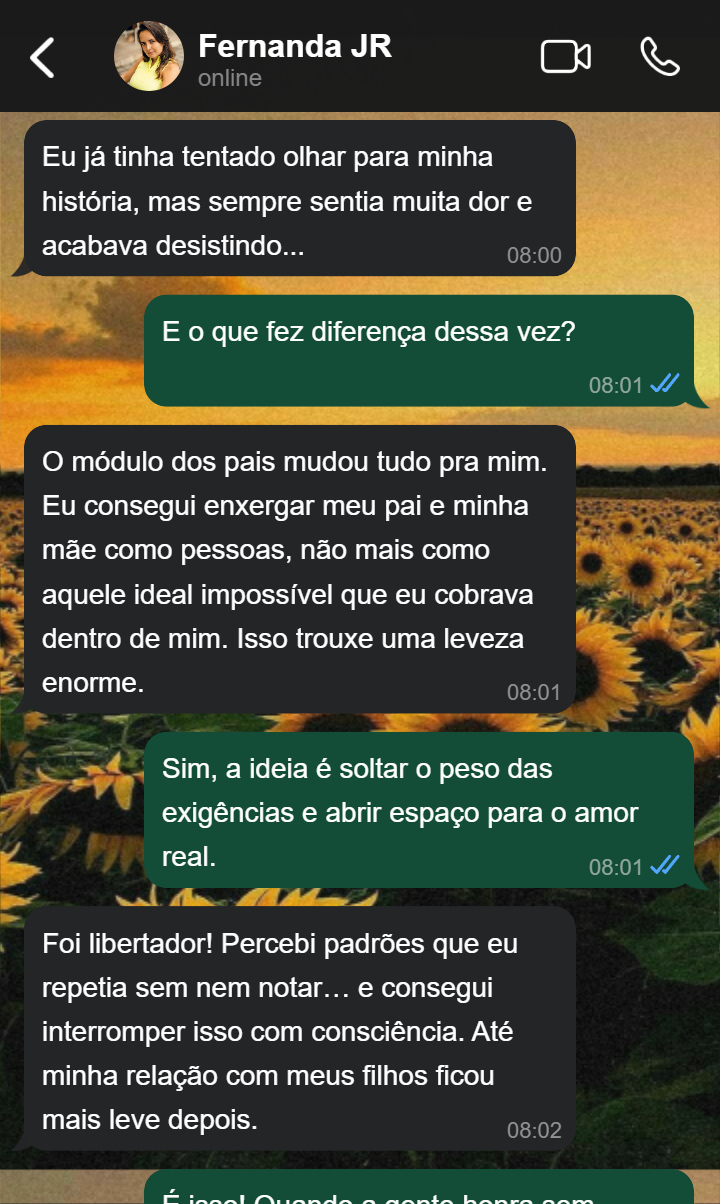Screen dimensions: 720x1204
Task: Start a voice call with Fernanda JR
Action: tap(660, 56)
